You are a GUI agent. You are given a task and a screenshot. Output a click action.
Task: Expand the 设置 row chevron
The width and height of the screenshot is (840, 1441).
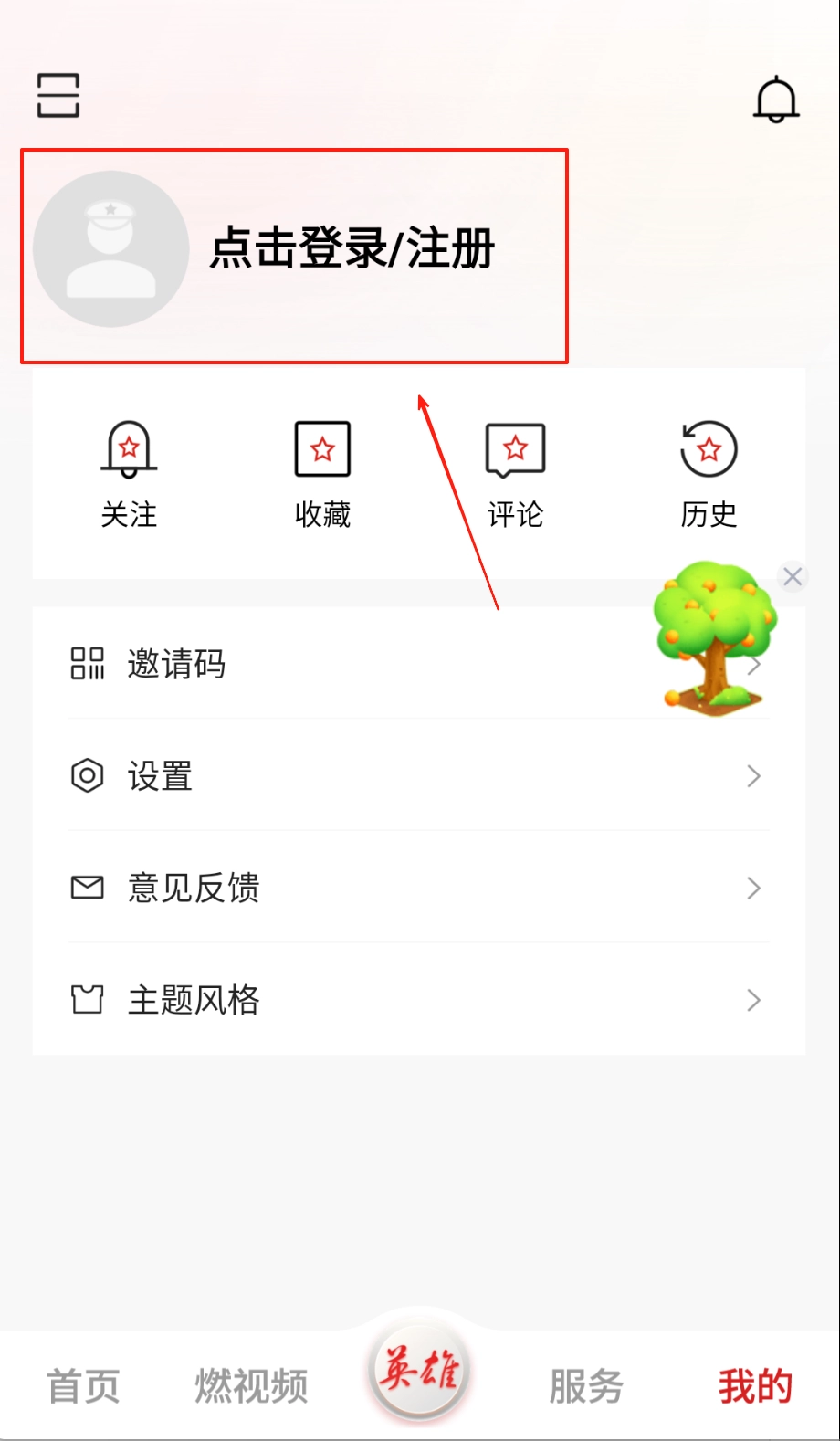click(752, 775)
